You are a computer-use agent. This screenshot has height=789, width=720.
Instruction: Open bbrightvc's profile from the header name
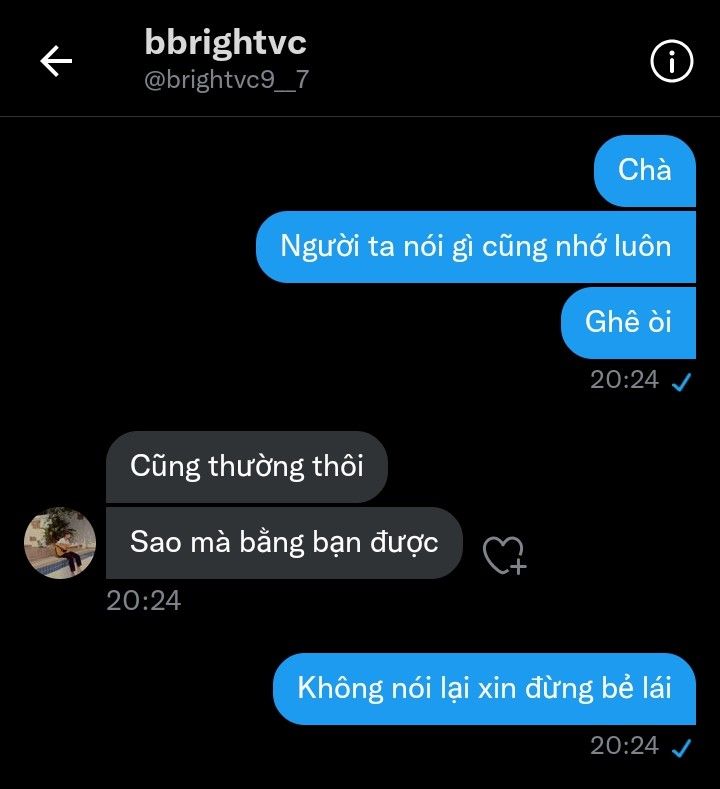pos(225,44)
